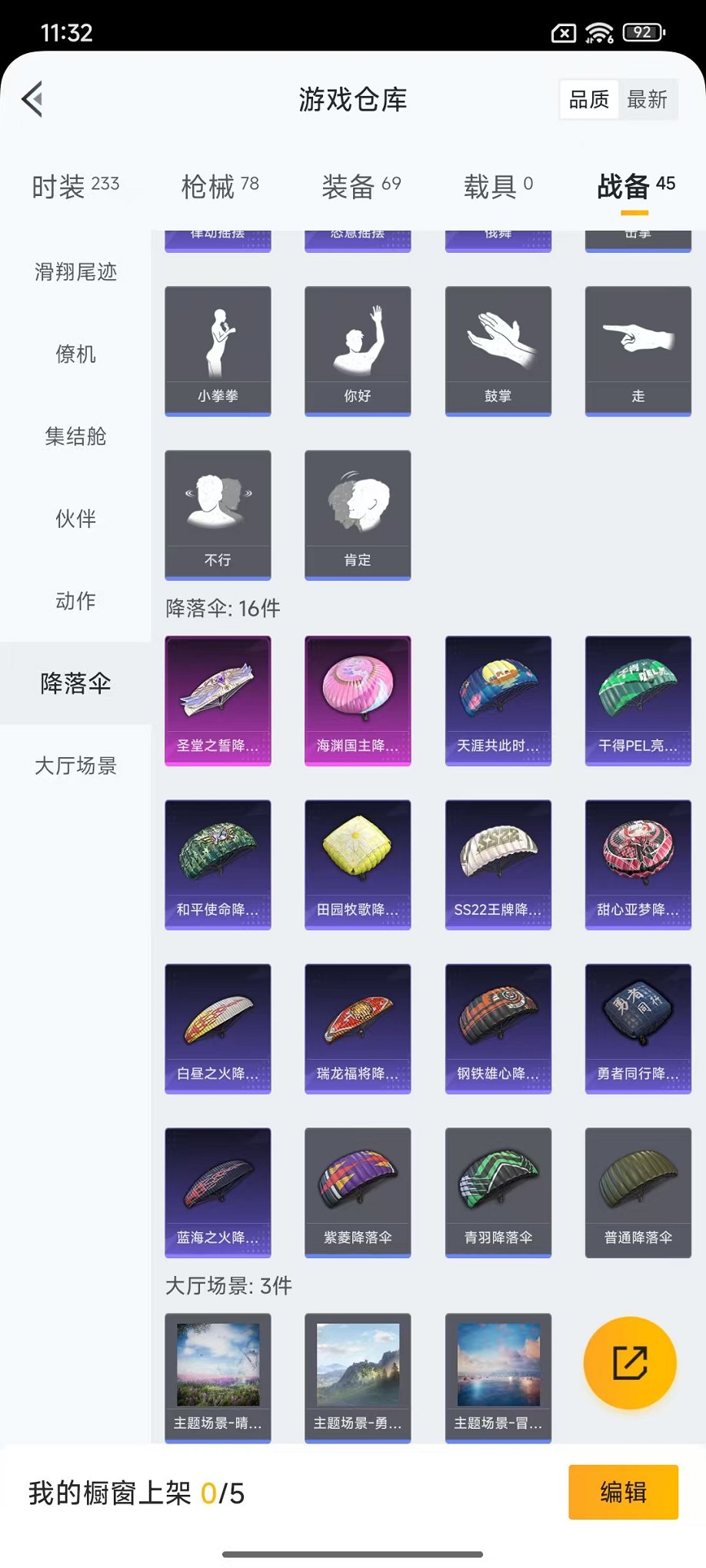Switch sorting to 品质
This screenshot has height=1568, width=706.
click(588, 98)
